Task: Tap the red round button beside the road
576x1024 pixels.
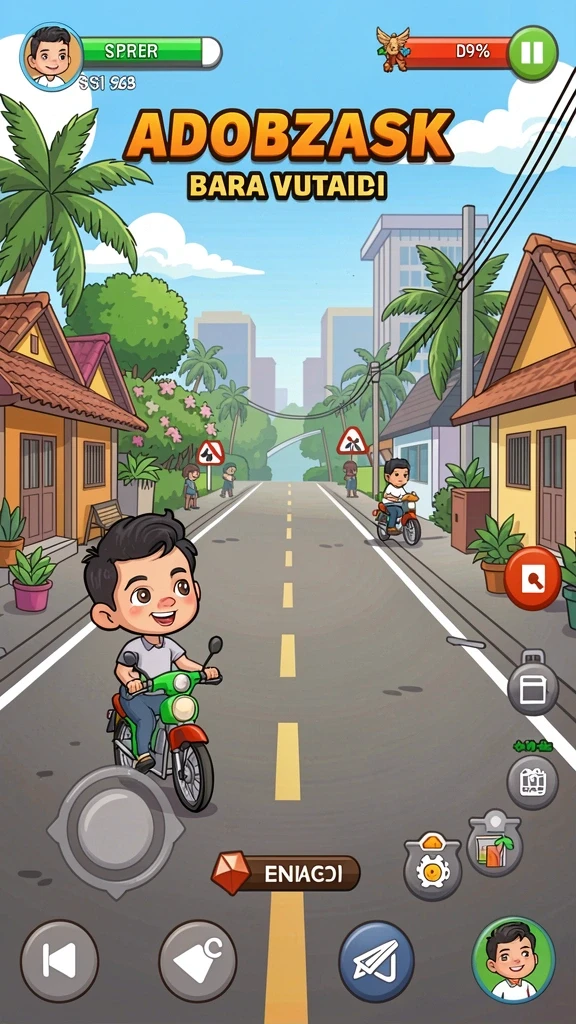Action: click(532, 578)
